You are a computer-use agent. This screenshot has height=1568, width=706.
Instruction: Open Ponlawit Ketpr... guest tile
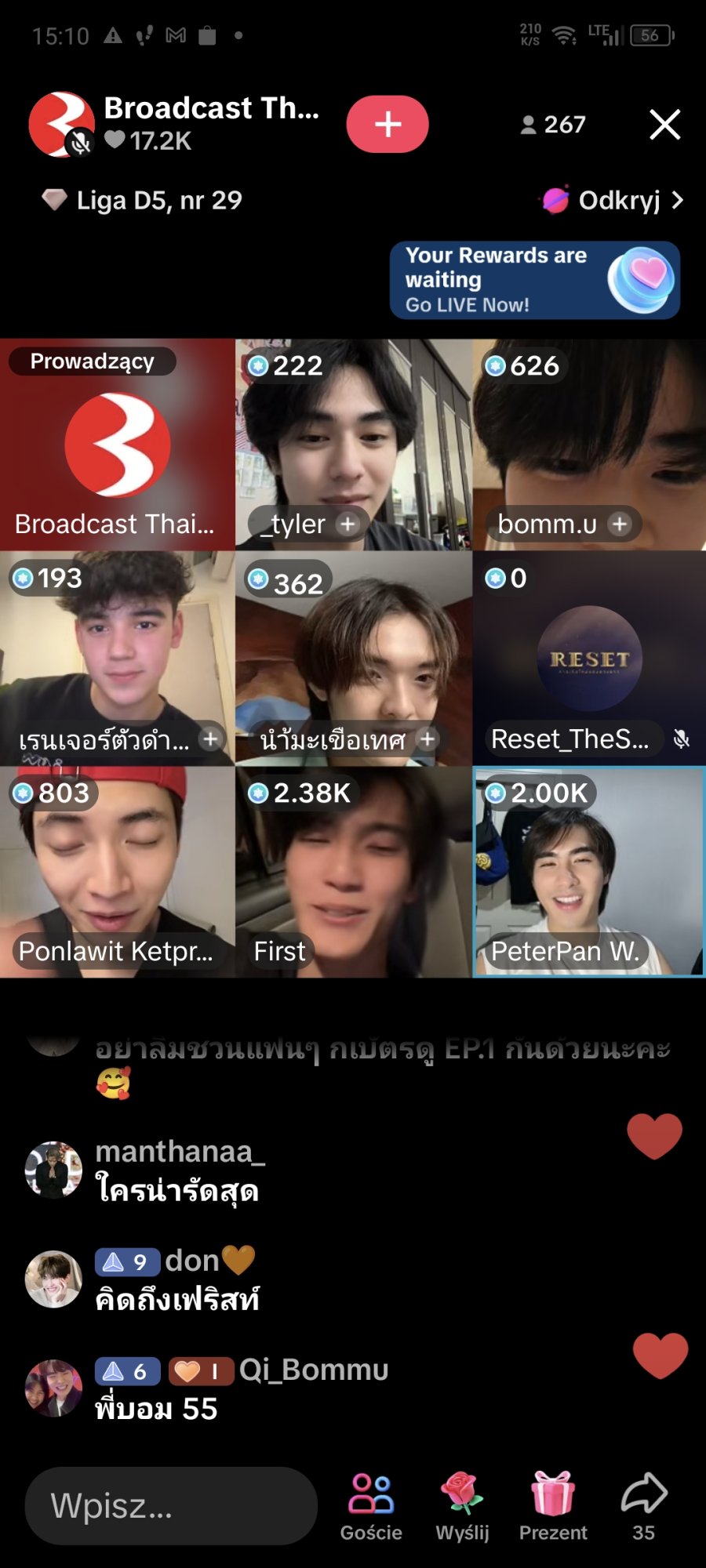117,871
